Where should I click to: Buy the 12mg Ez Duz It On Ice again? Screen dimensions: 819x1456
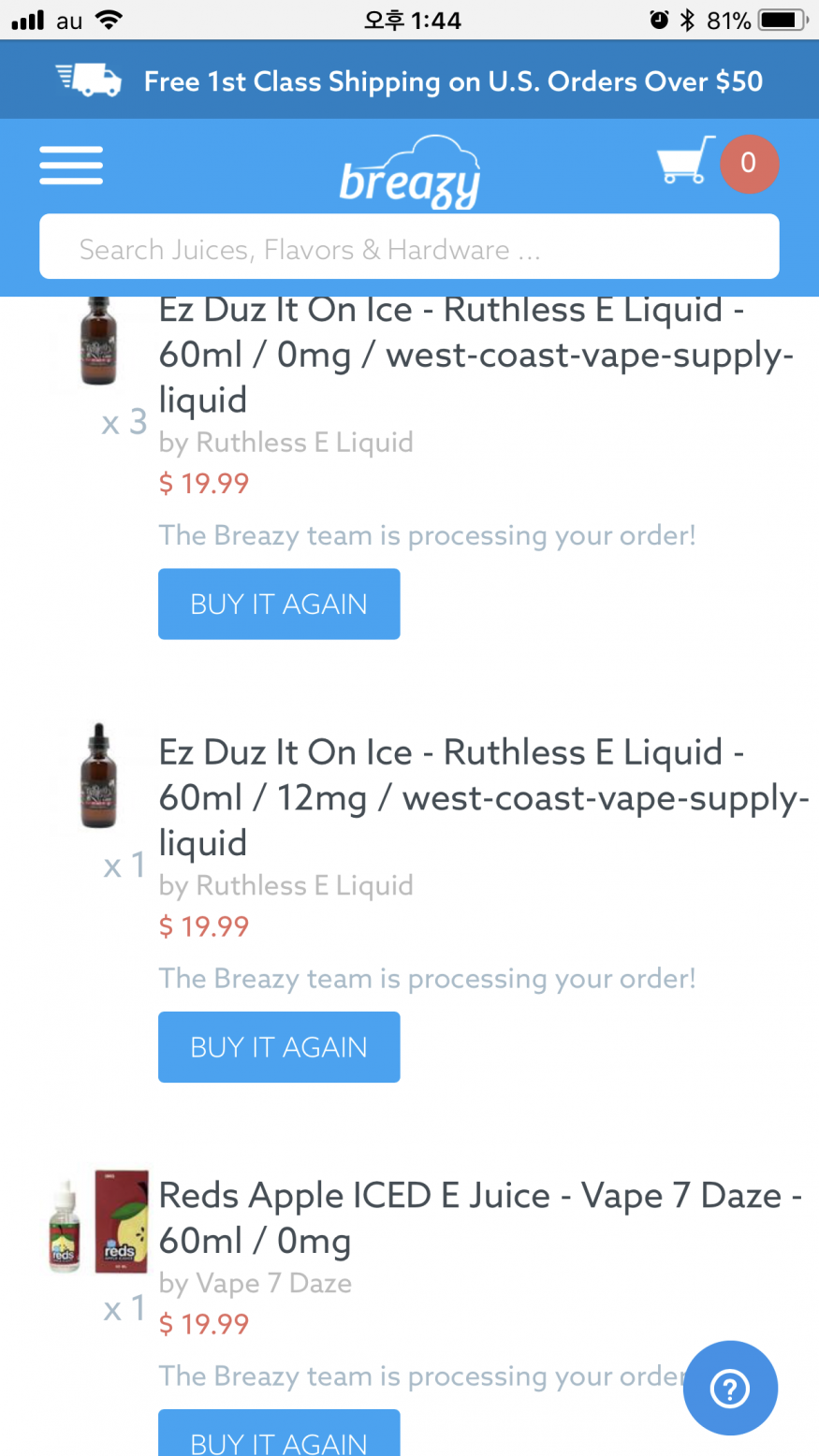click(279, 1047)
